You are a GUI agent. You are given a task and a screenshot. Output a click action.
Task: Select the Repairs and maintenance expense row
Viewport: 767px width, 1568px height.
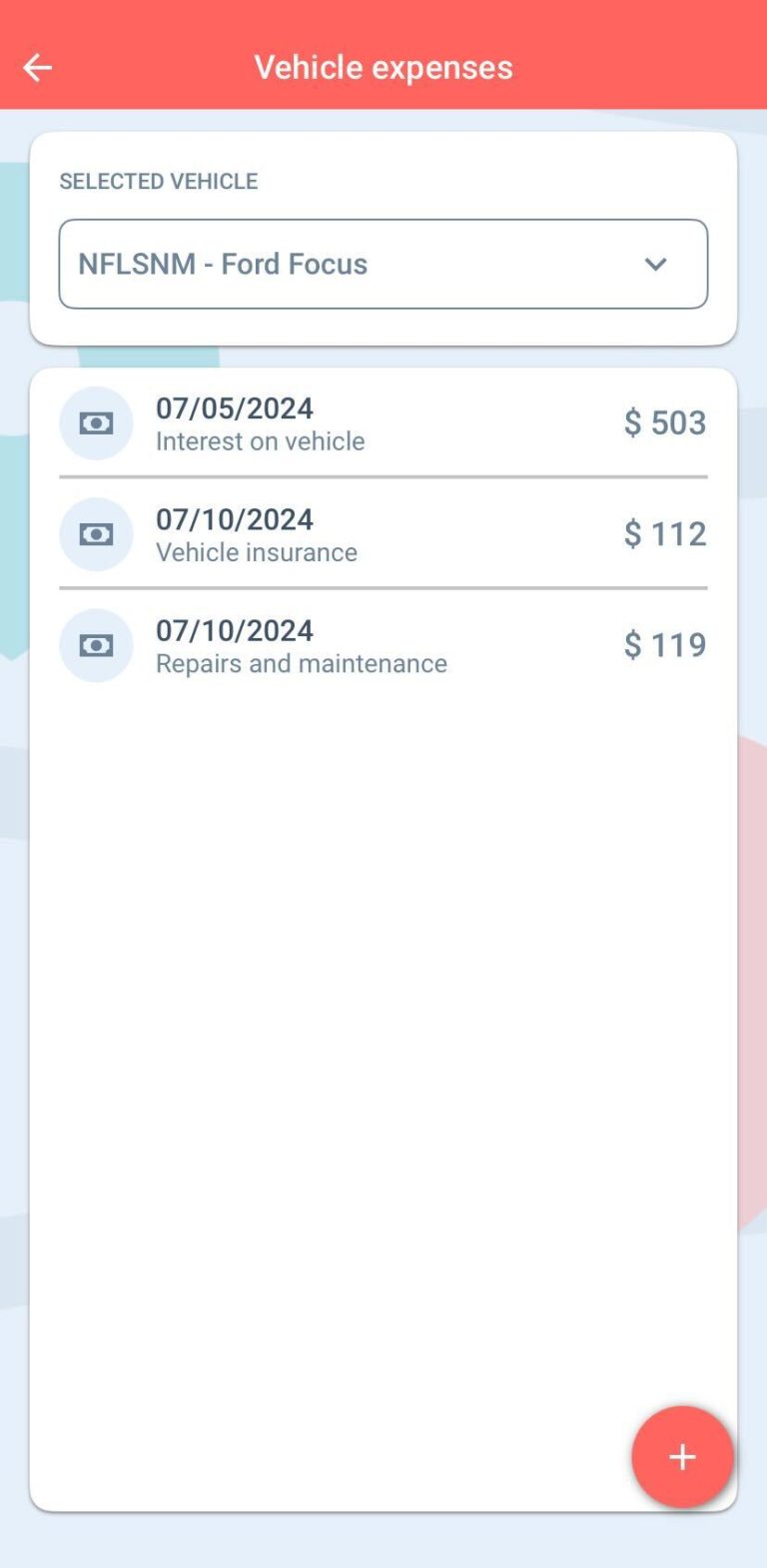coord(383,645)
